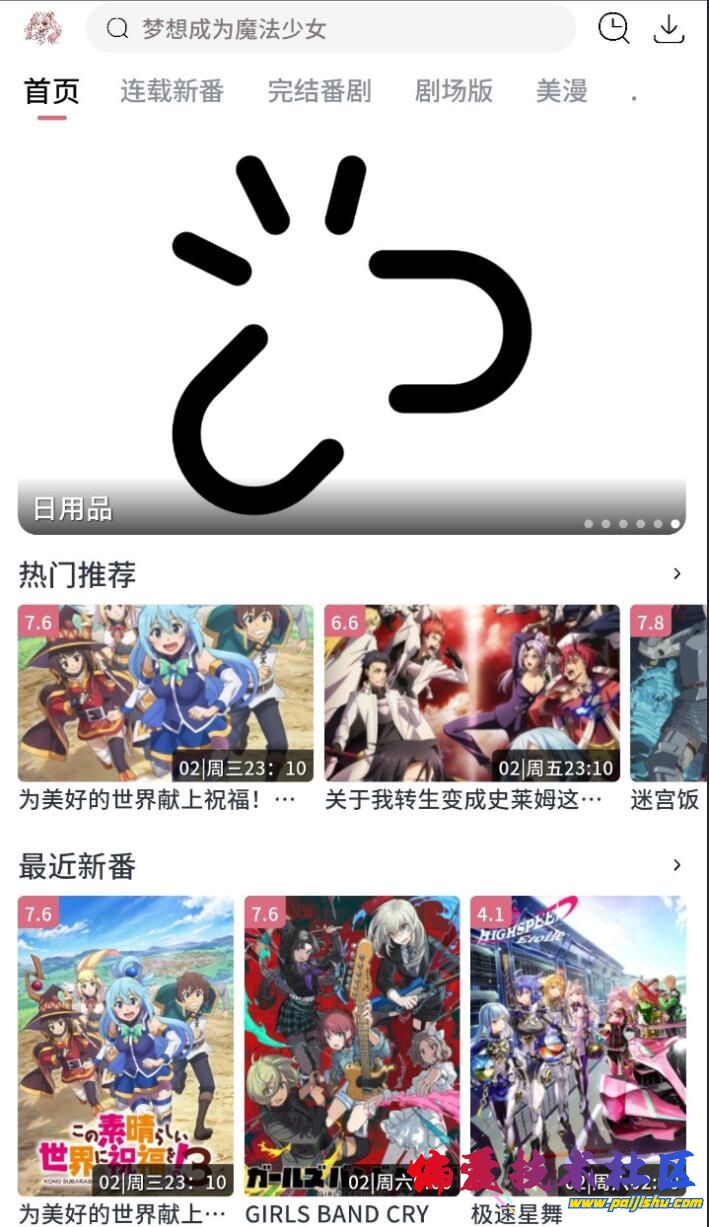Open 为美好的世界献上祝福 in 热门推荐
The width and height of the screenshot is (709, 1227).
coord(165,693)
